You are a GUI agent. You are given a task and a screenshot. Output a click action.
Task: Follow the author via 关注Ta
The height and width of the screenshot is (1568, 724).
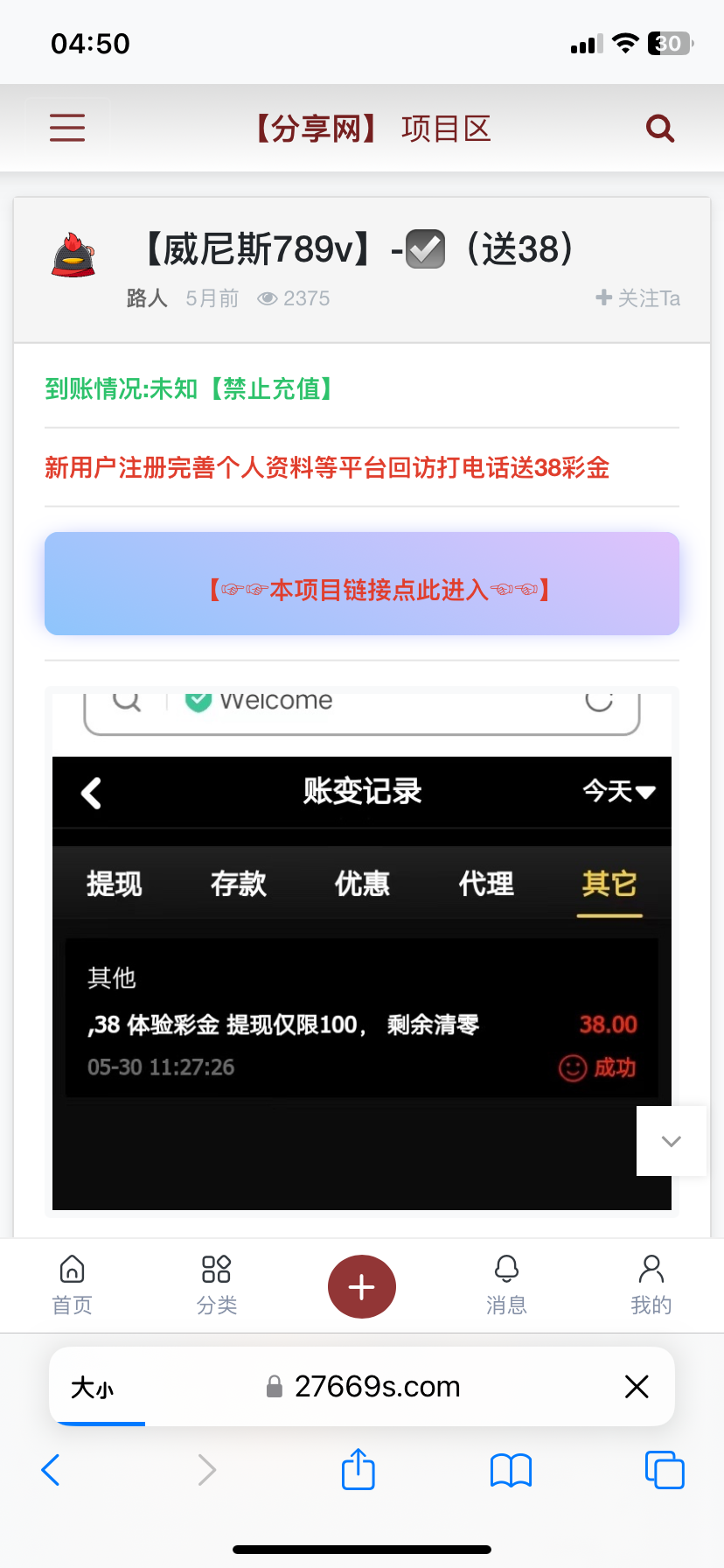tap(638, 298)
